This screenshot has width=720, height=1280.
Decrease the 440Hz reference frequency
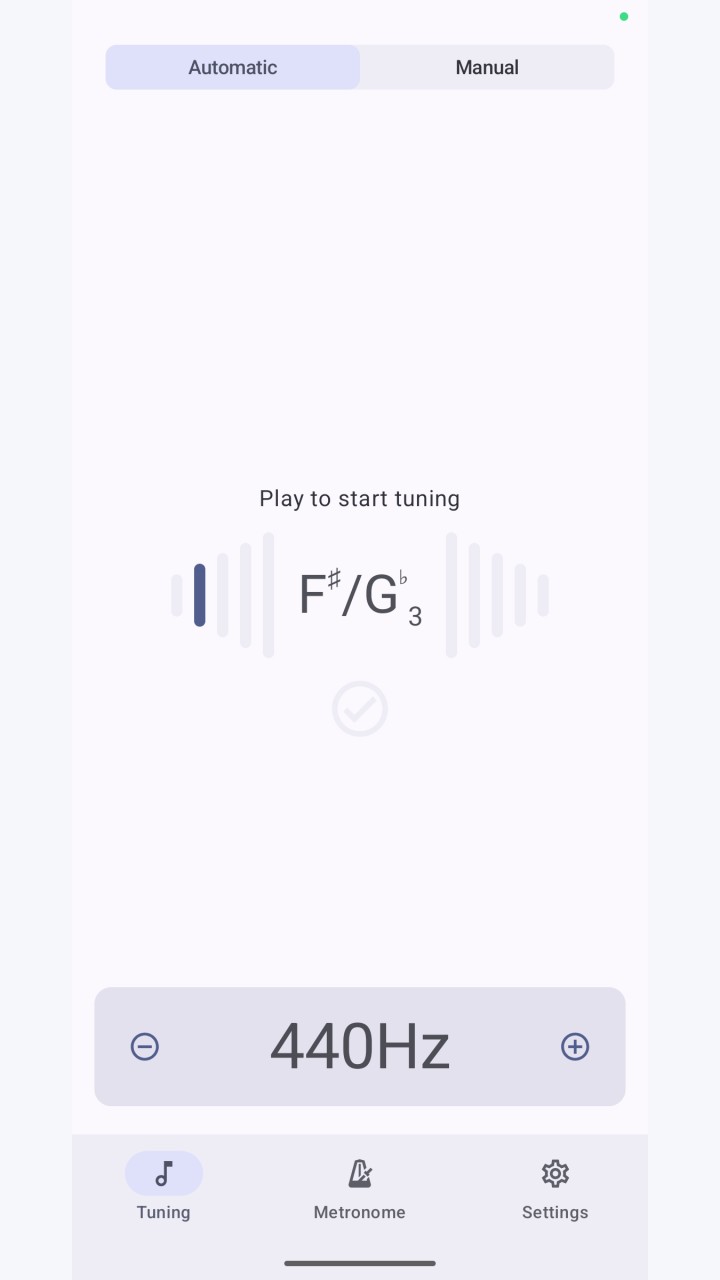(x=145, y=1046)
